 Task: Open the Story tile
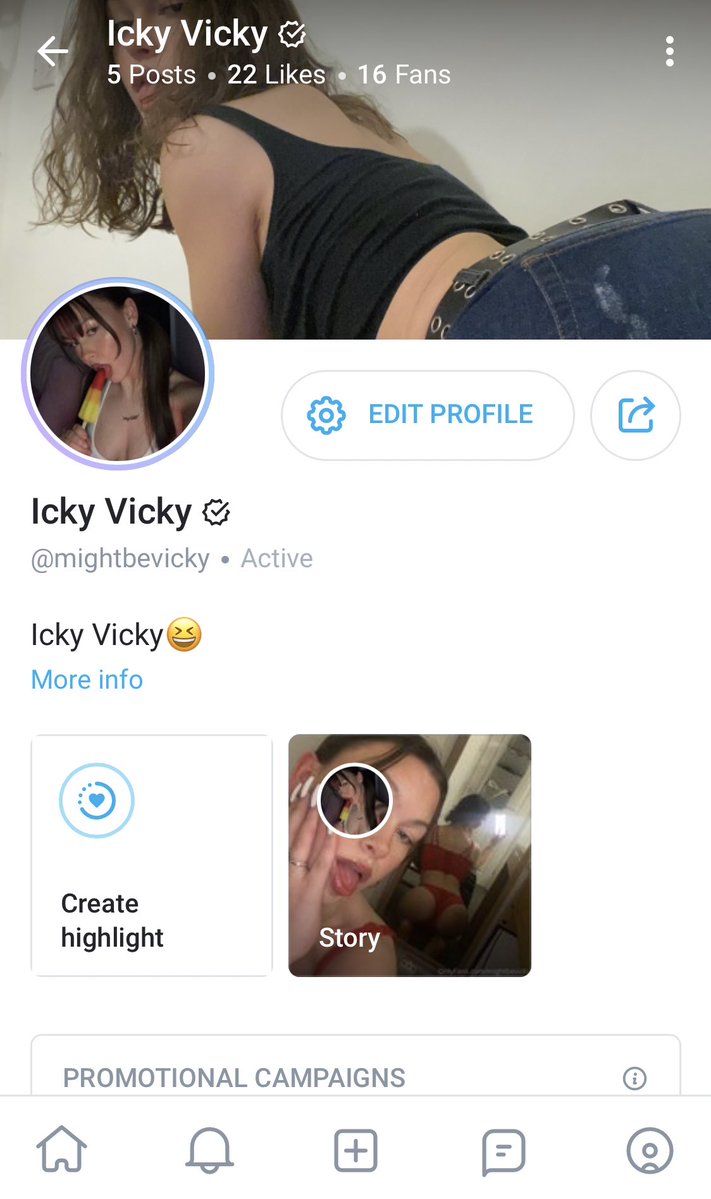coord(409,855)
